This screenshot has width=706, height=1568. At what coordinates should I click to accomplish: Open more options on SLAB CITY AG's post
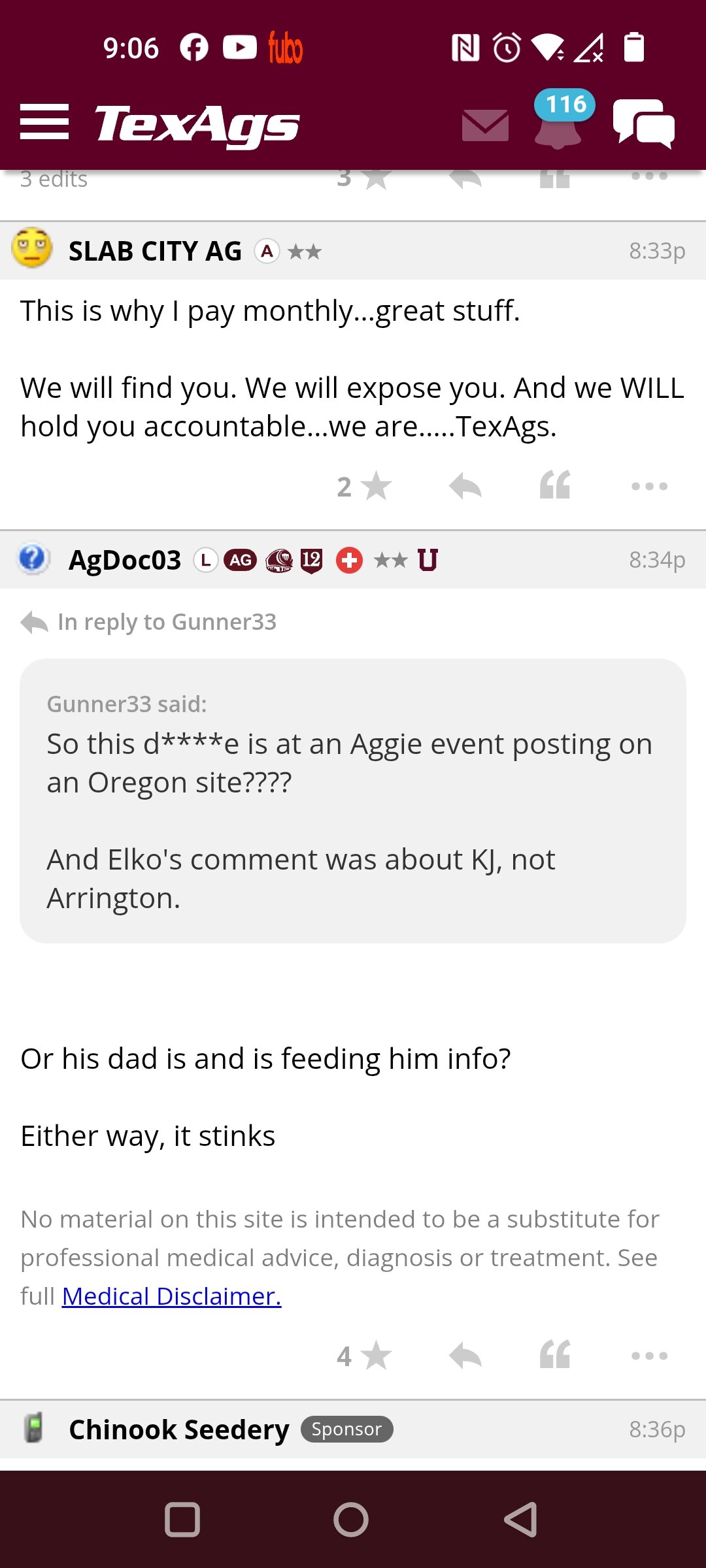(x=650, y=486)
